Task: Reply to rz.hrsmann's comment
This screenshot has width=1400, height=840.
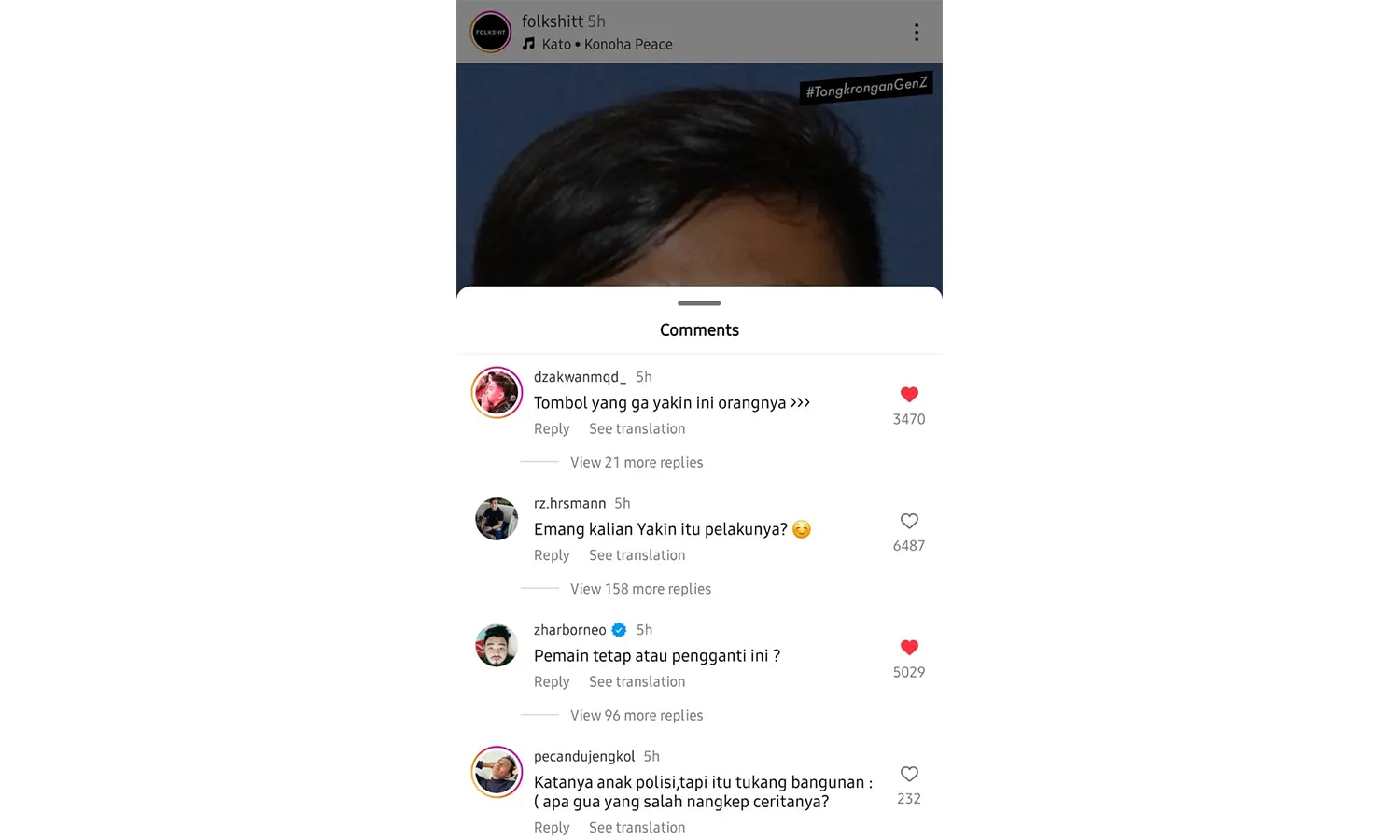Action: (552, 555)
